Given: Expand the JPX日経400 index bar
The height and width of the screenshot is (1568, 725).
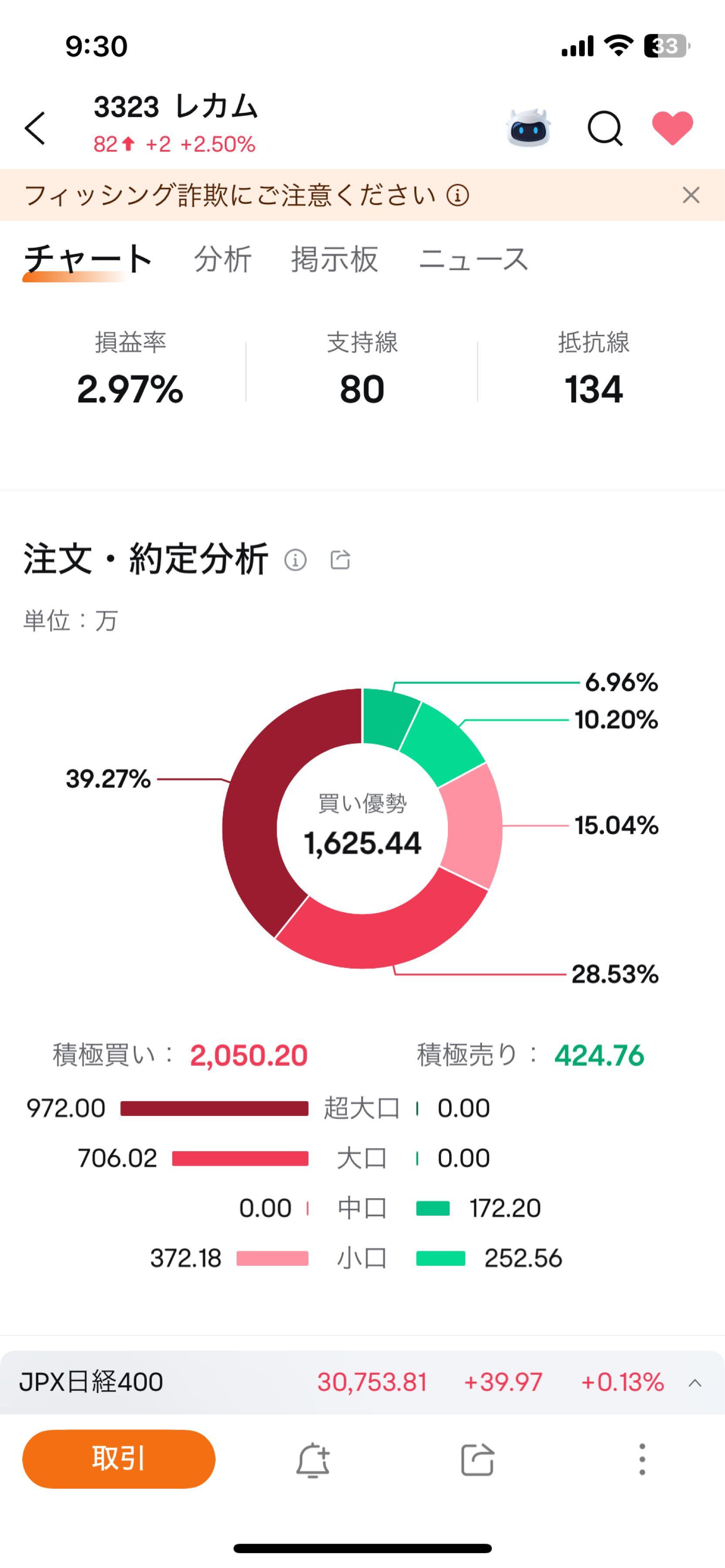Looking at the screenshot, I should click(695, 1382).
